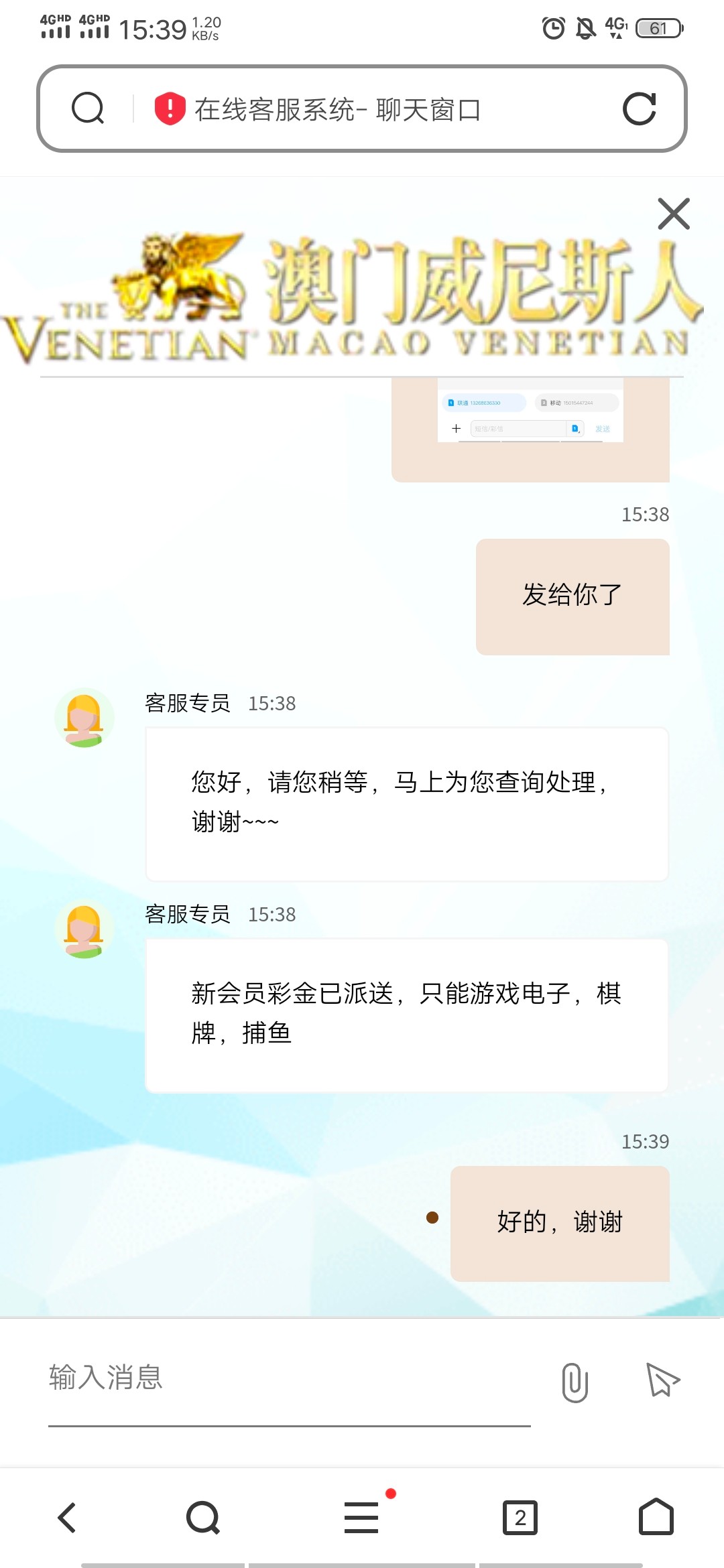This screenshot has width=724, height=1568.
Task: Tap the red security warning shield
Action: (x=170, y=109)
